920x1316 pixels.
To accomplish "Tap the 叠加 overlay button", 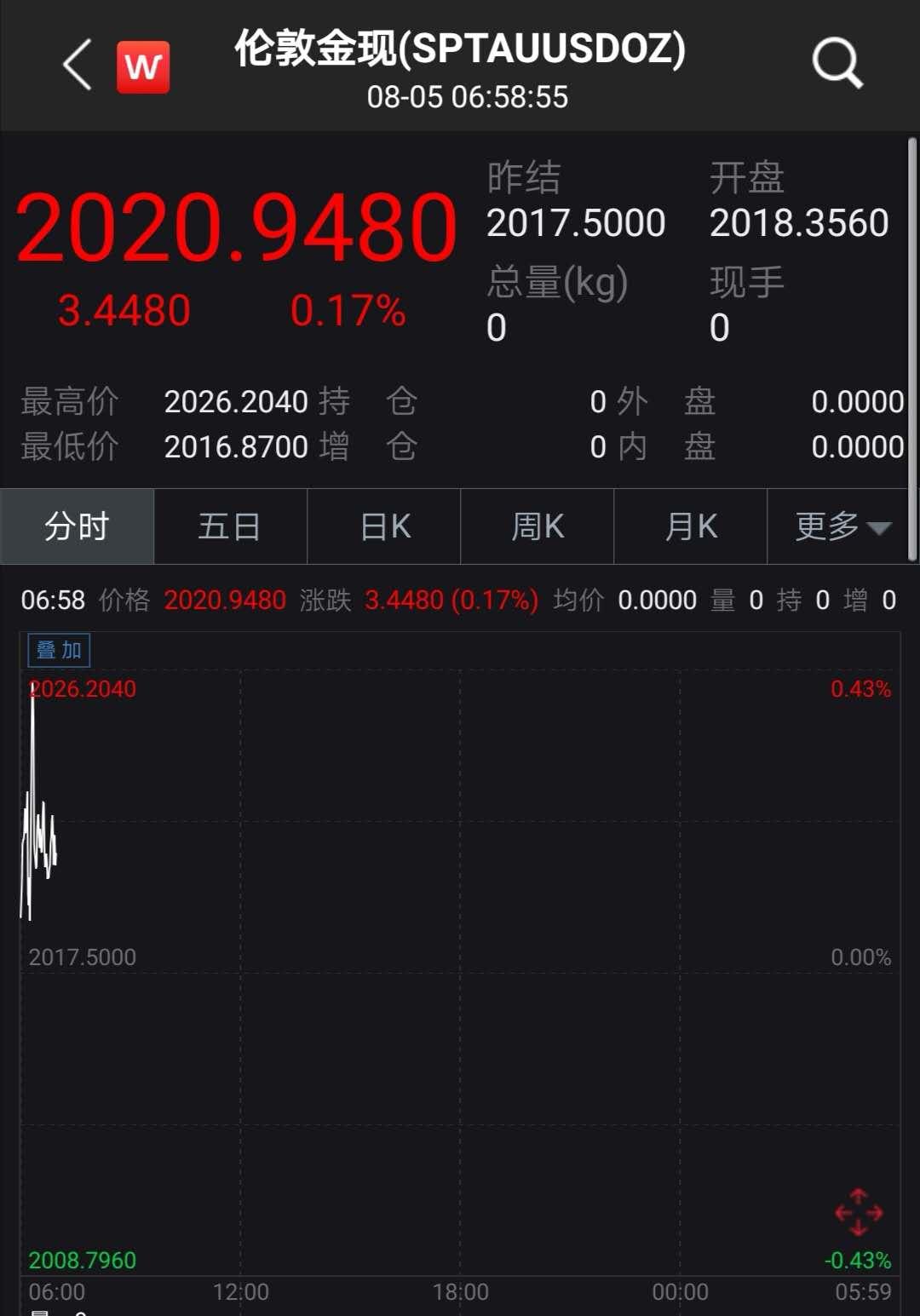I will point(59,651).
